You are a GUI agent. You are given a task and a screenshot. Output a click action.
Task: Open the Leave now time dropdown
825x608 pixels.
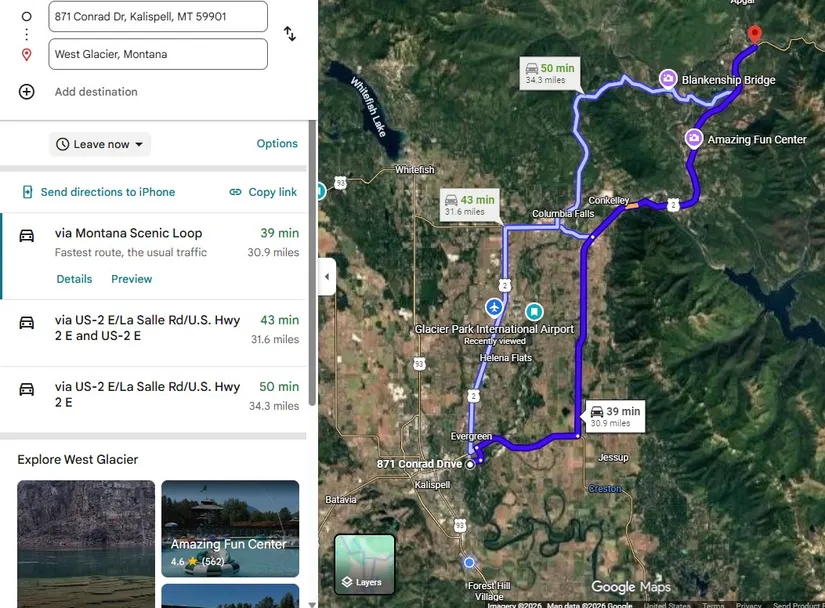pos(100,144)
